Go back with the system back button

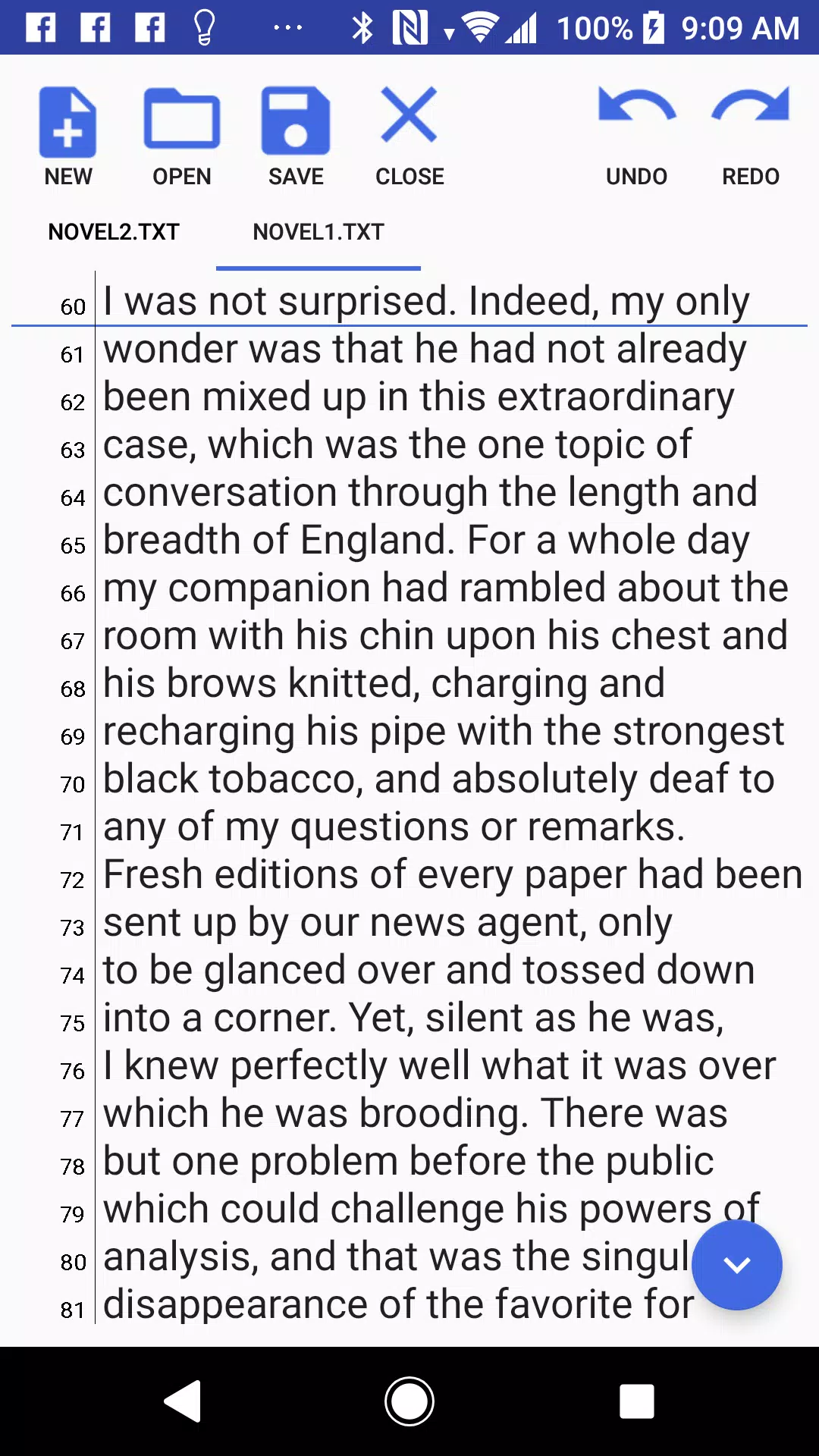point(183,1401)
